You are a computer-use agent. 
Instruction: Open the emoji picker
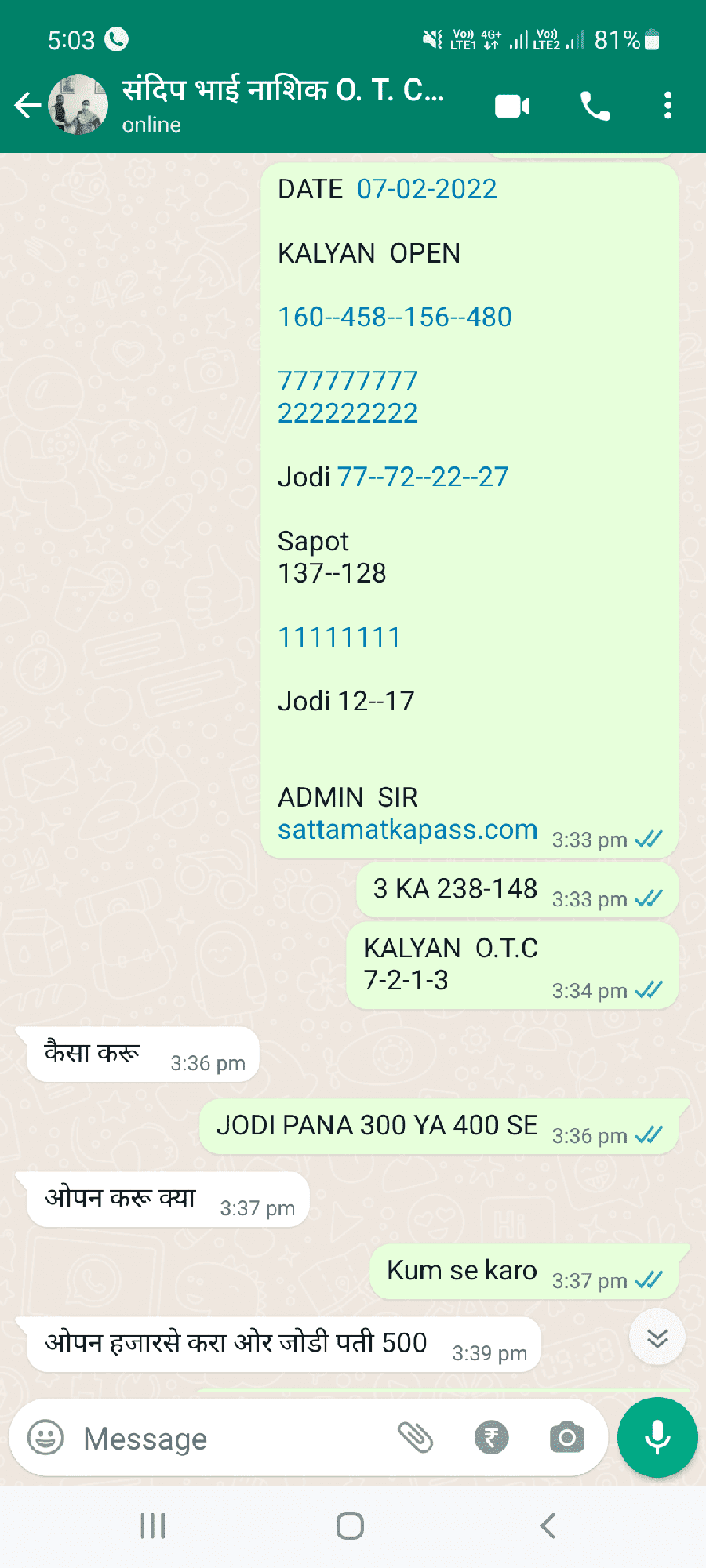click(45, 1438)
